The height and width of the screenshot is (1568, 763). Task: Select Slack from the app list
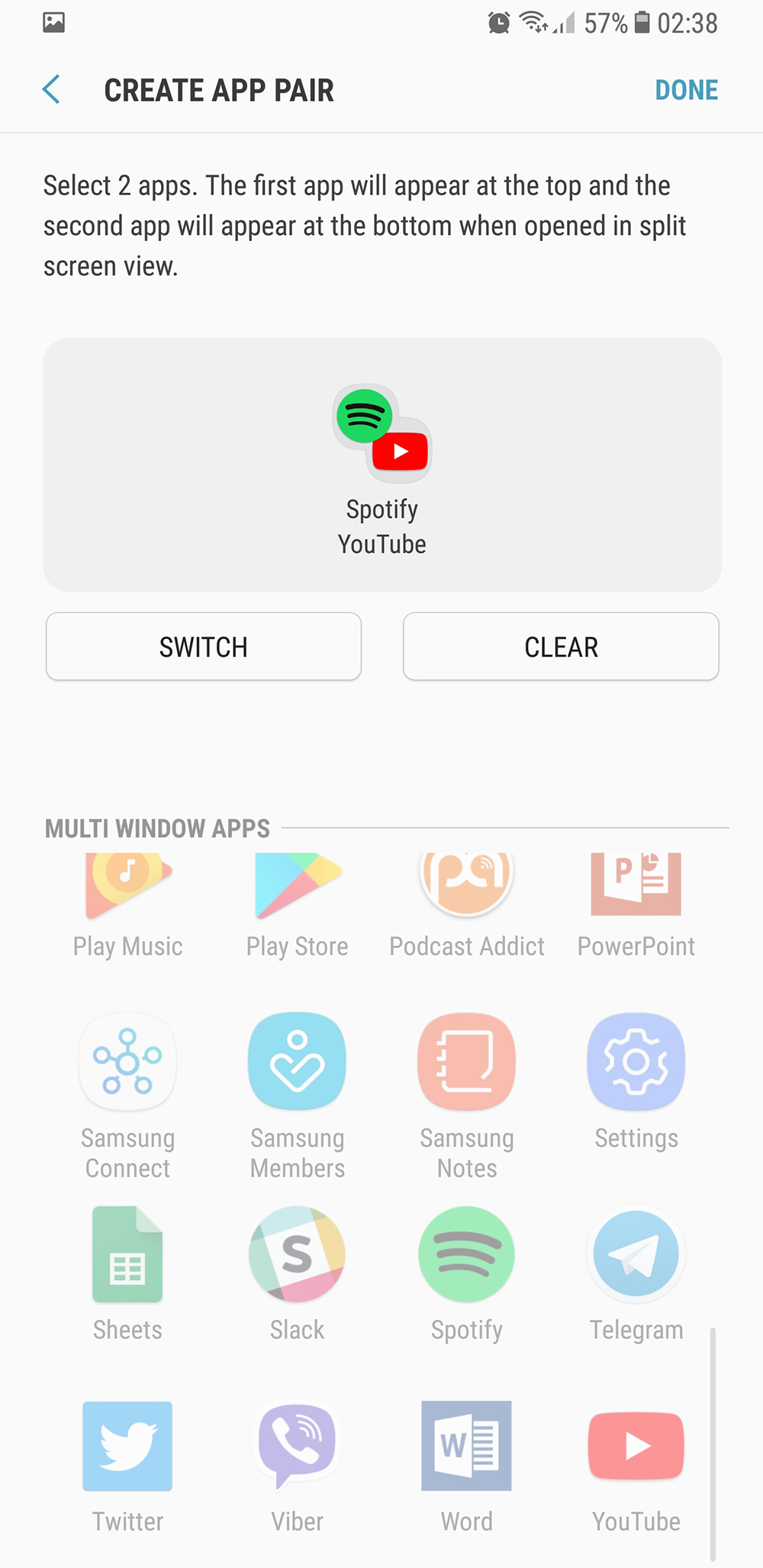pos(298,1255)
